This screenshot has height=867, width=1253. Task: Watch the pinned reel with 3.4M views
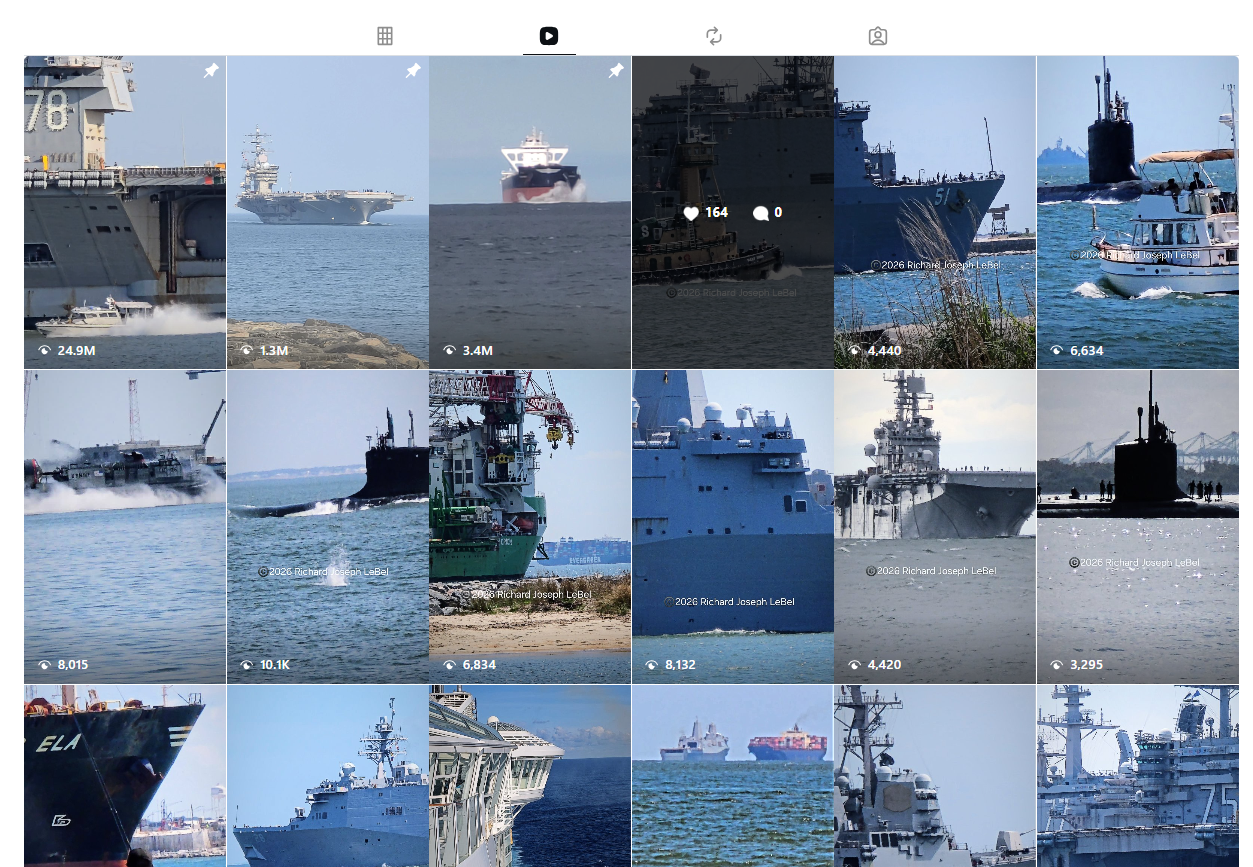point(530,212)
